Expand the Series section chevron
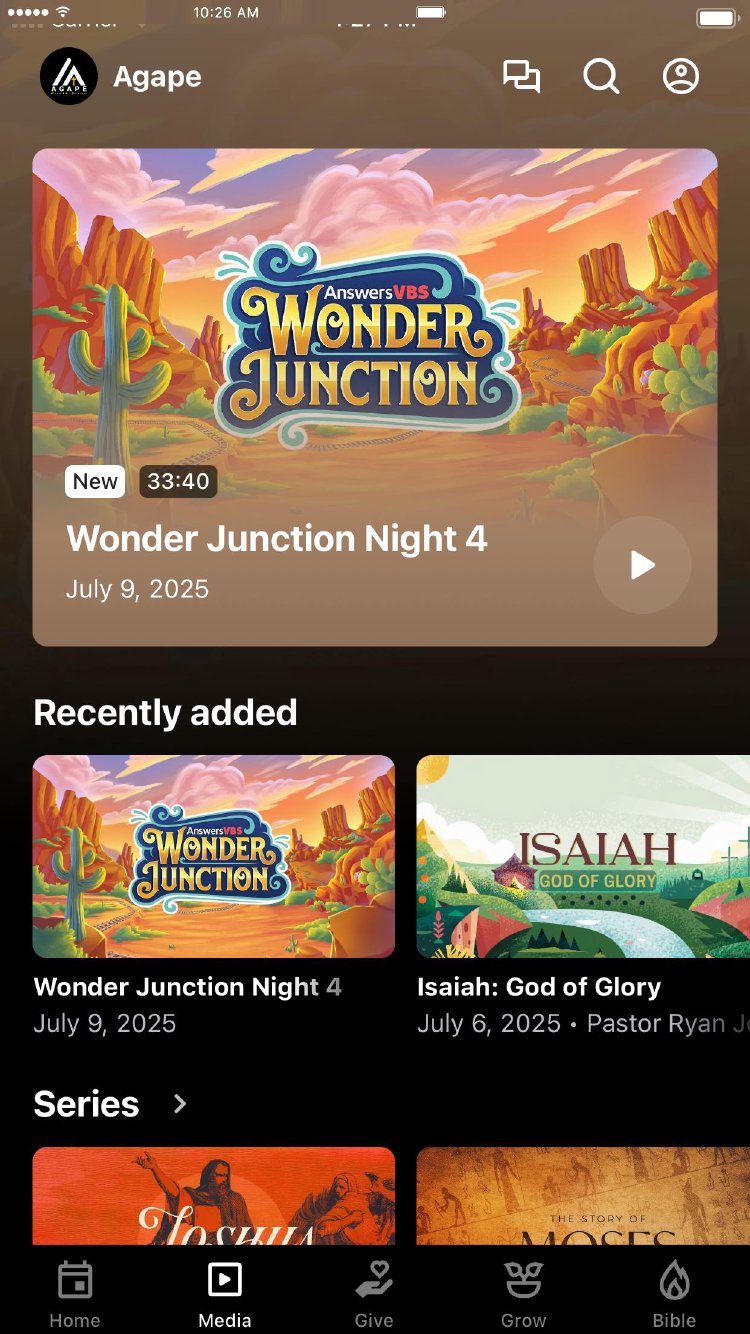750x1334 pixels. [x=180, y=1104]
